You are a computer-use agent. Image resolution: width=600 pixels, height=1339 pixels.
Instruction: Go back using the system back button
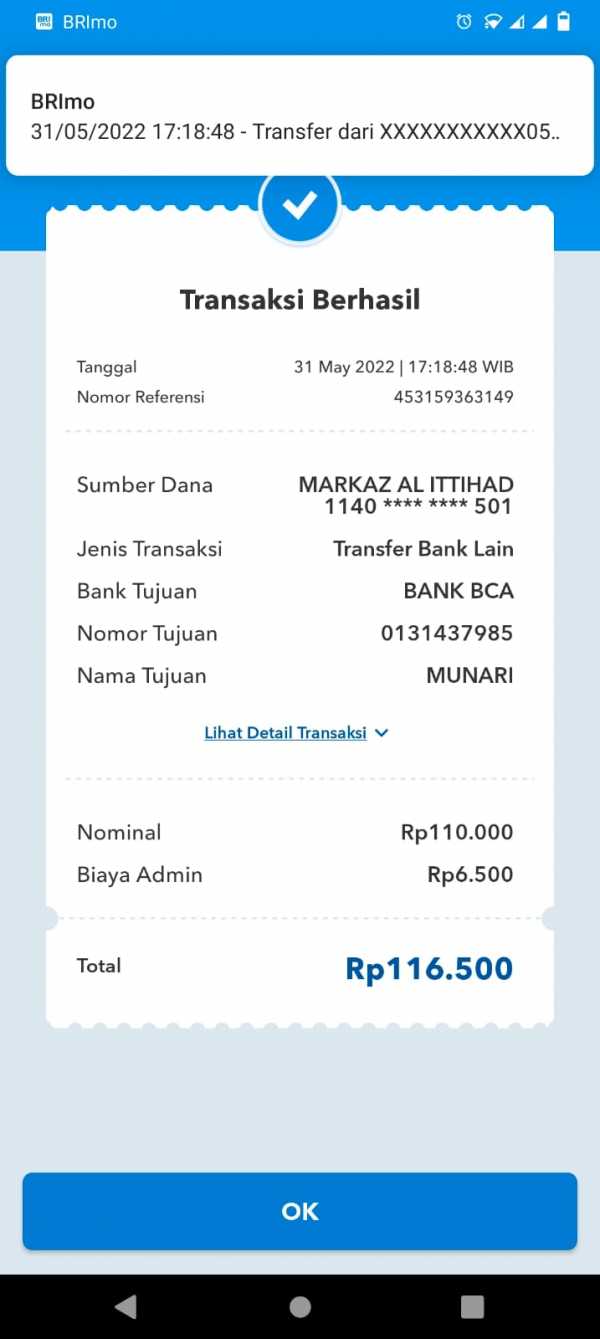point(126,1305)
